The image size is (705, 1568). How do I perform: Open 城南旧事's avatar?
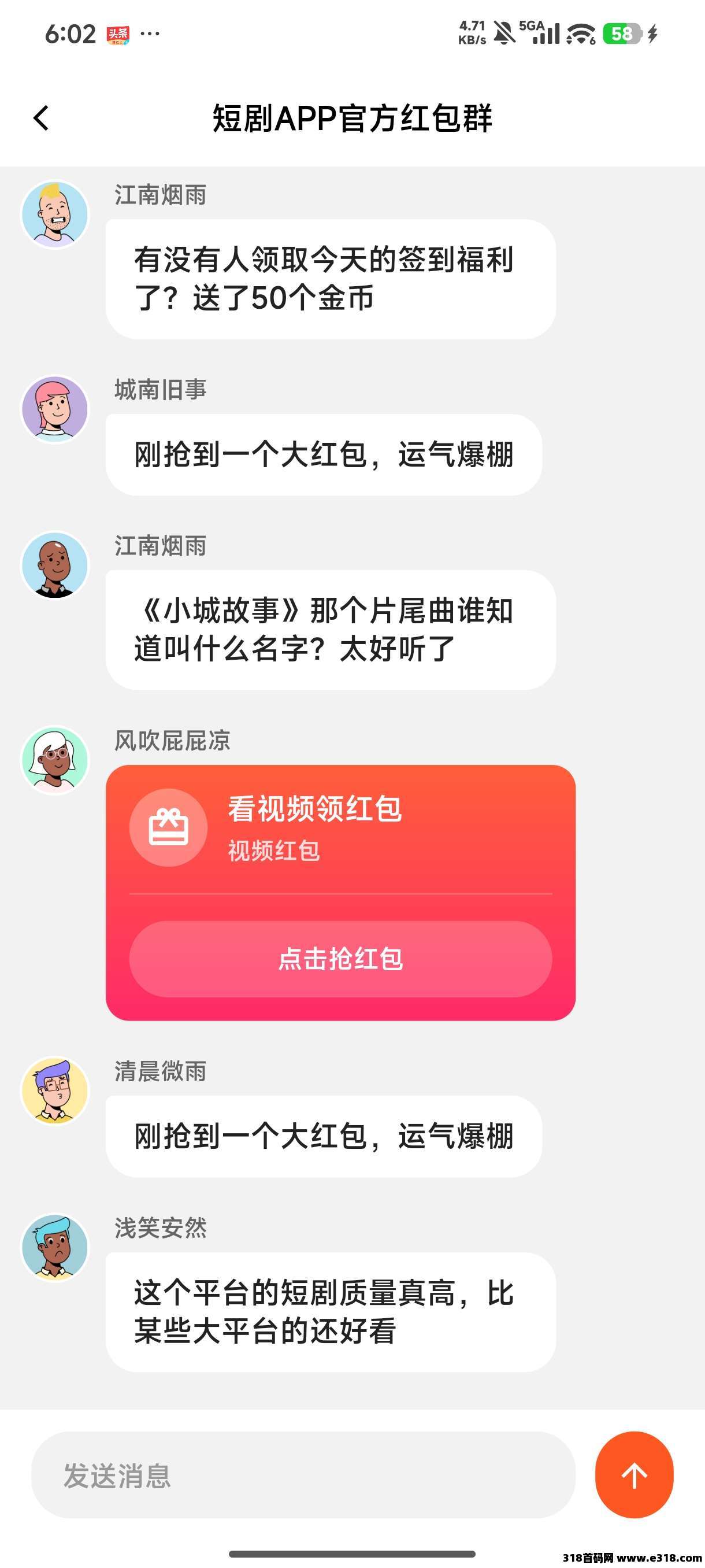(x=55, y=409)
